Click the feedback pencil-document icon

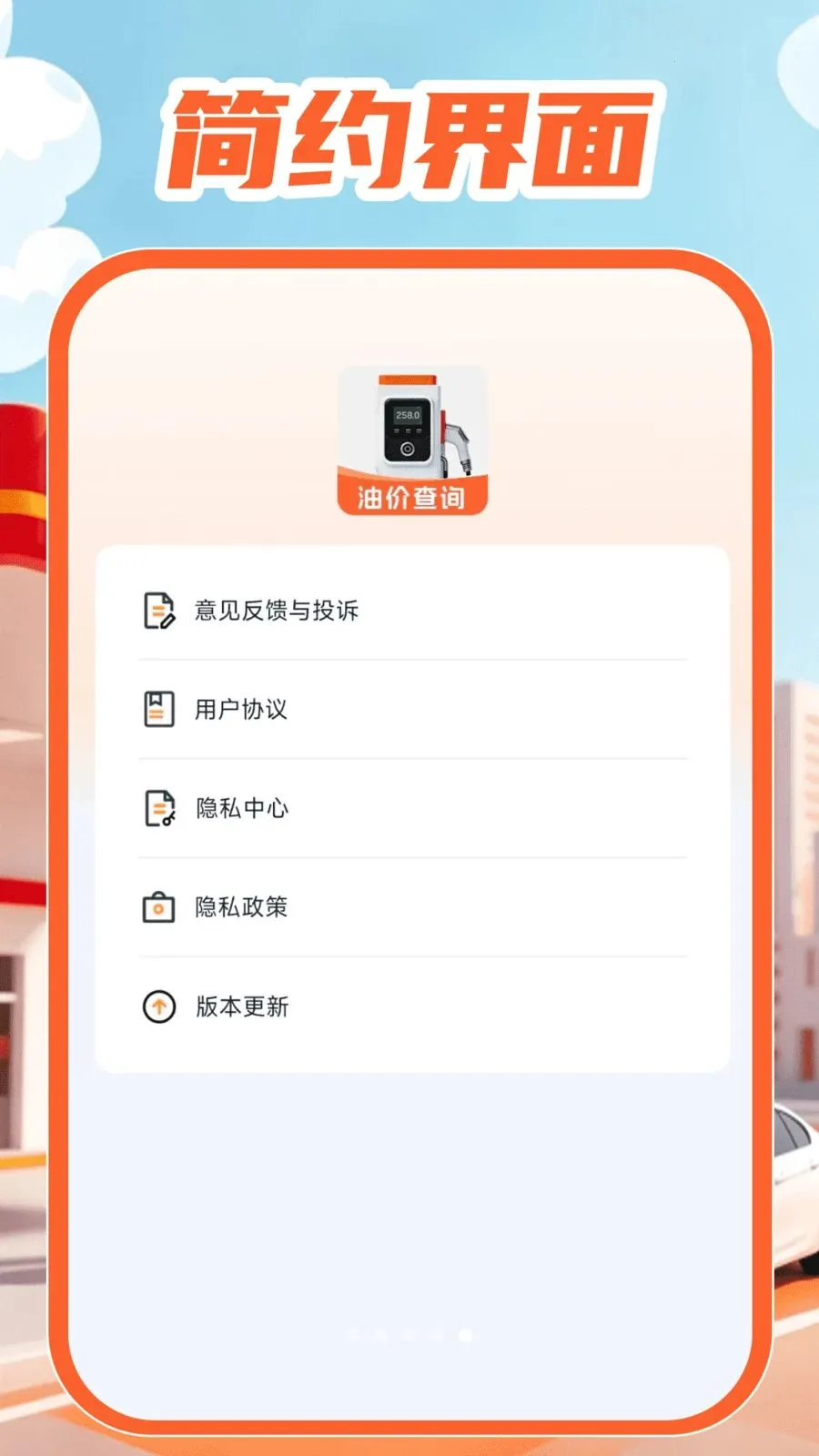[x=157, y=612]
